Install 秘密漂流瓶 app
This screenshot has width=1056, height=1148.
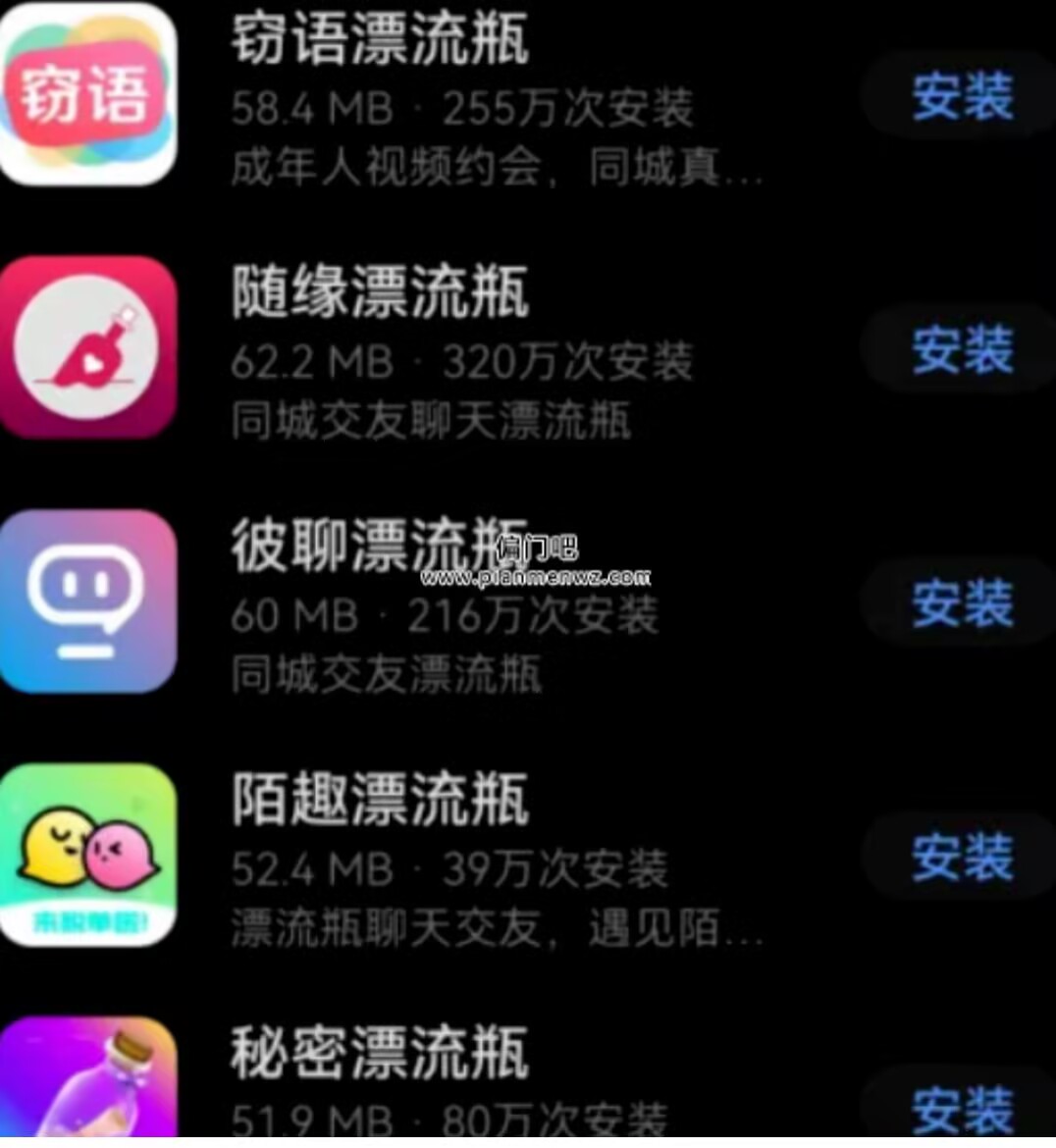pyautogui.click(x=961, y=1109)
